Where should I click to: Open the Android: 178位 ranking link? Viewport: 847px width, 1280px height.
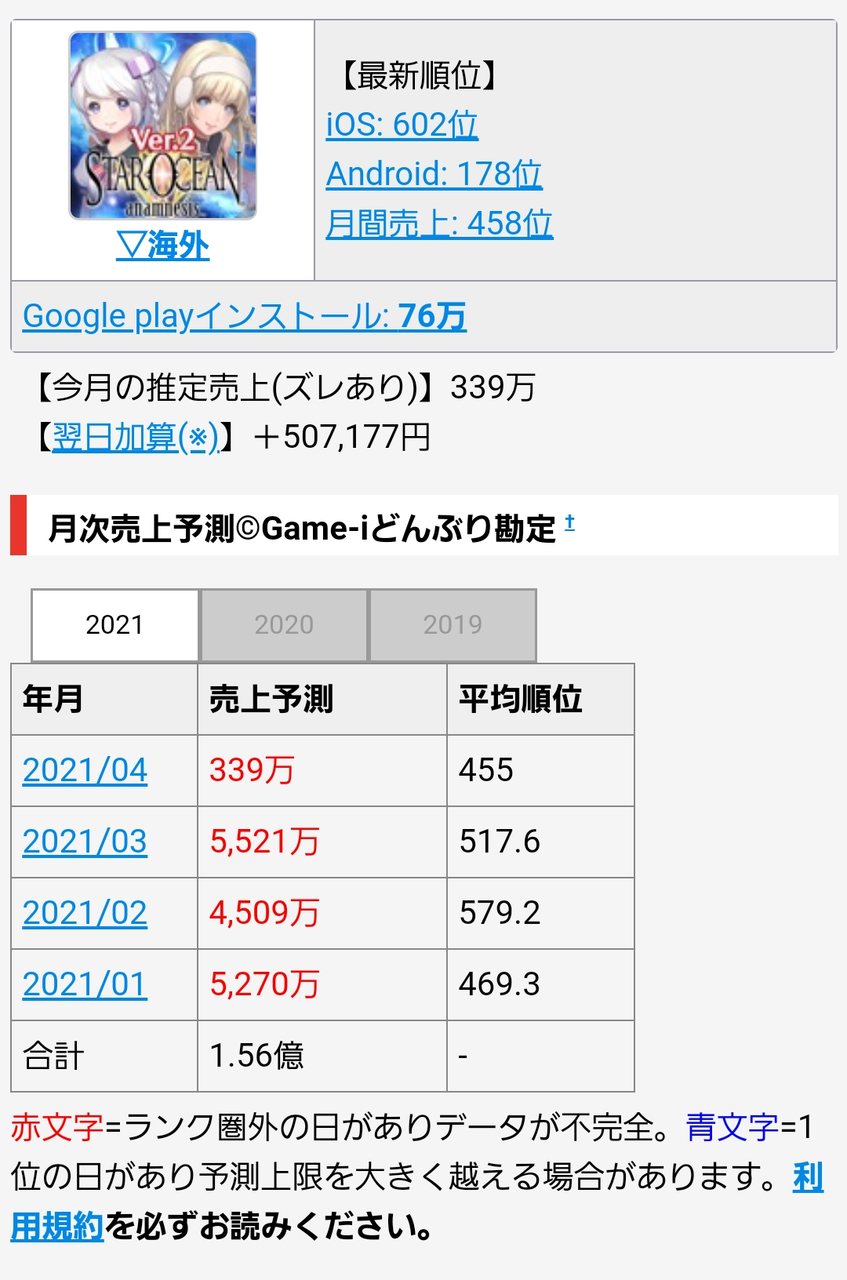tap(434, 173)
